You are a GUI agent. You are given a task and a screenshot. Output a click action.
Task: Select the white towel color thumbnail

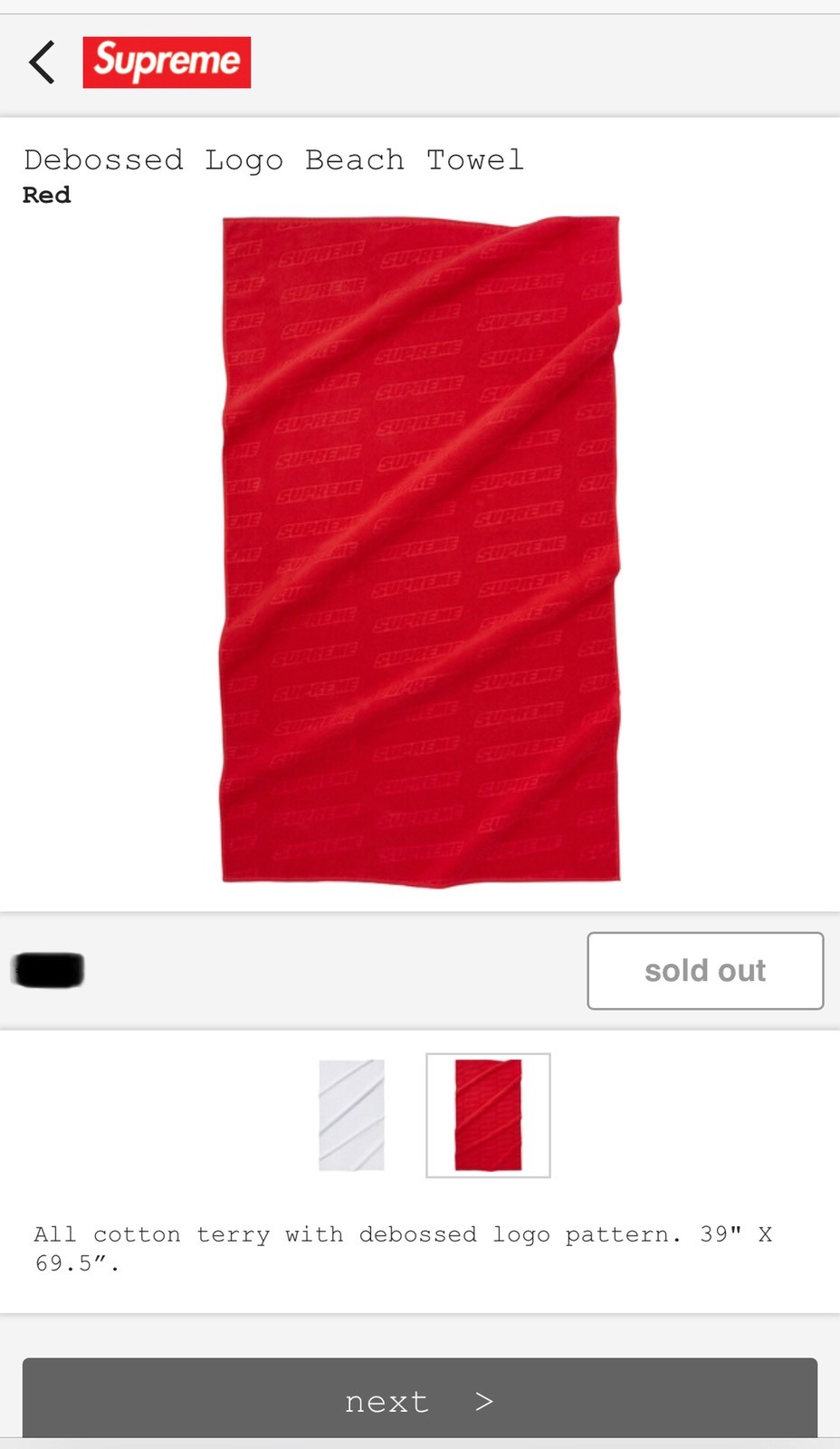(x=351, y=1115)
